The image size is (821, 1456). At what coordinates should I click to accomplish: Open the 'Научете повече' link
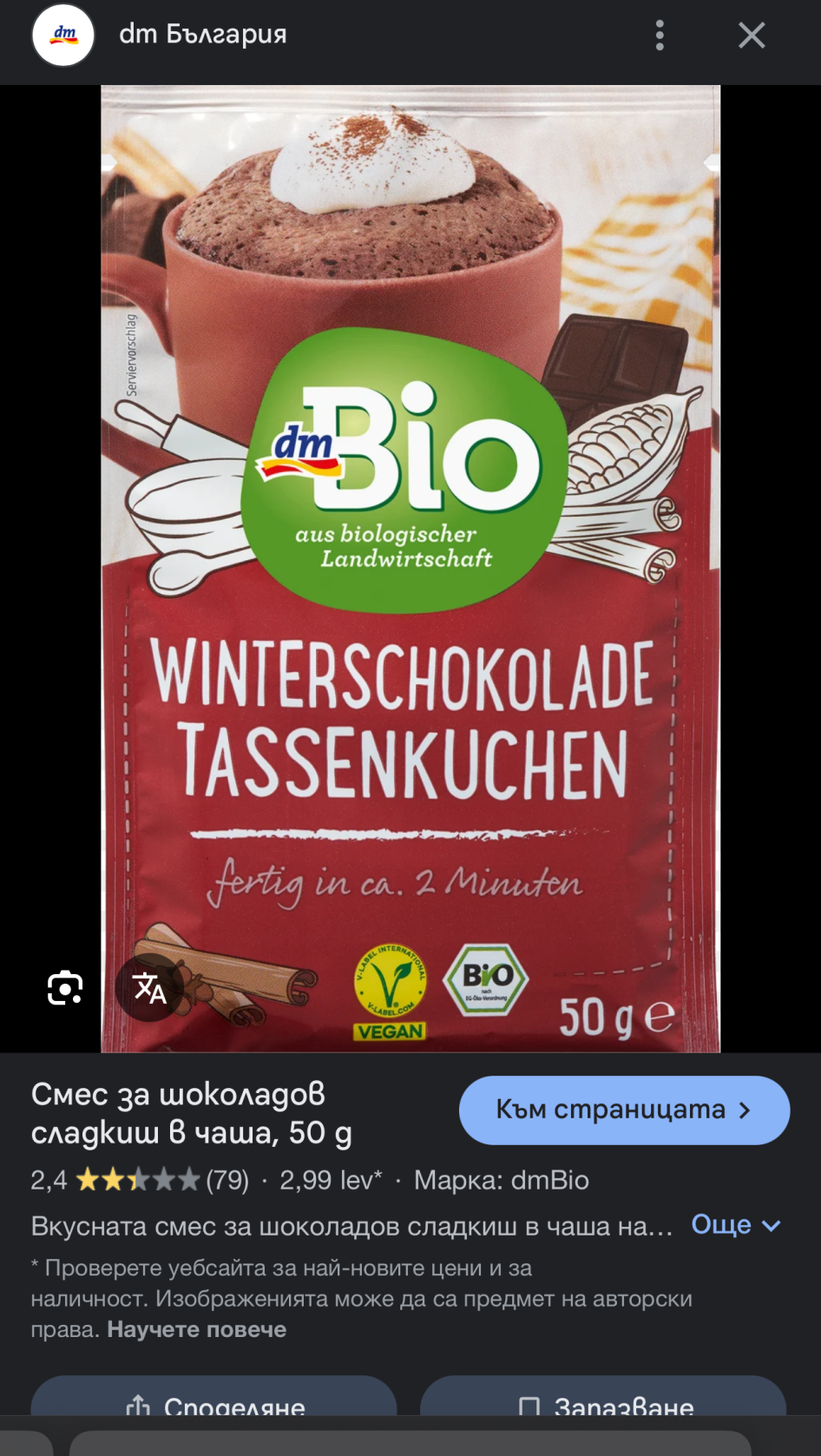[196, 1329]
